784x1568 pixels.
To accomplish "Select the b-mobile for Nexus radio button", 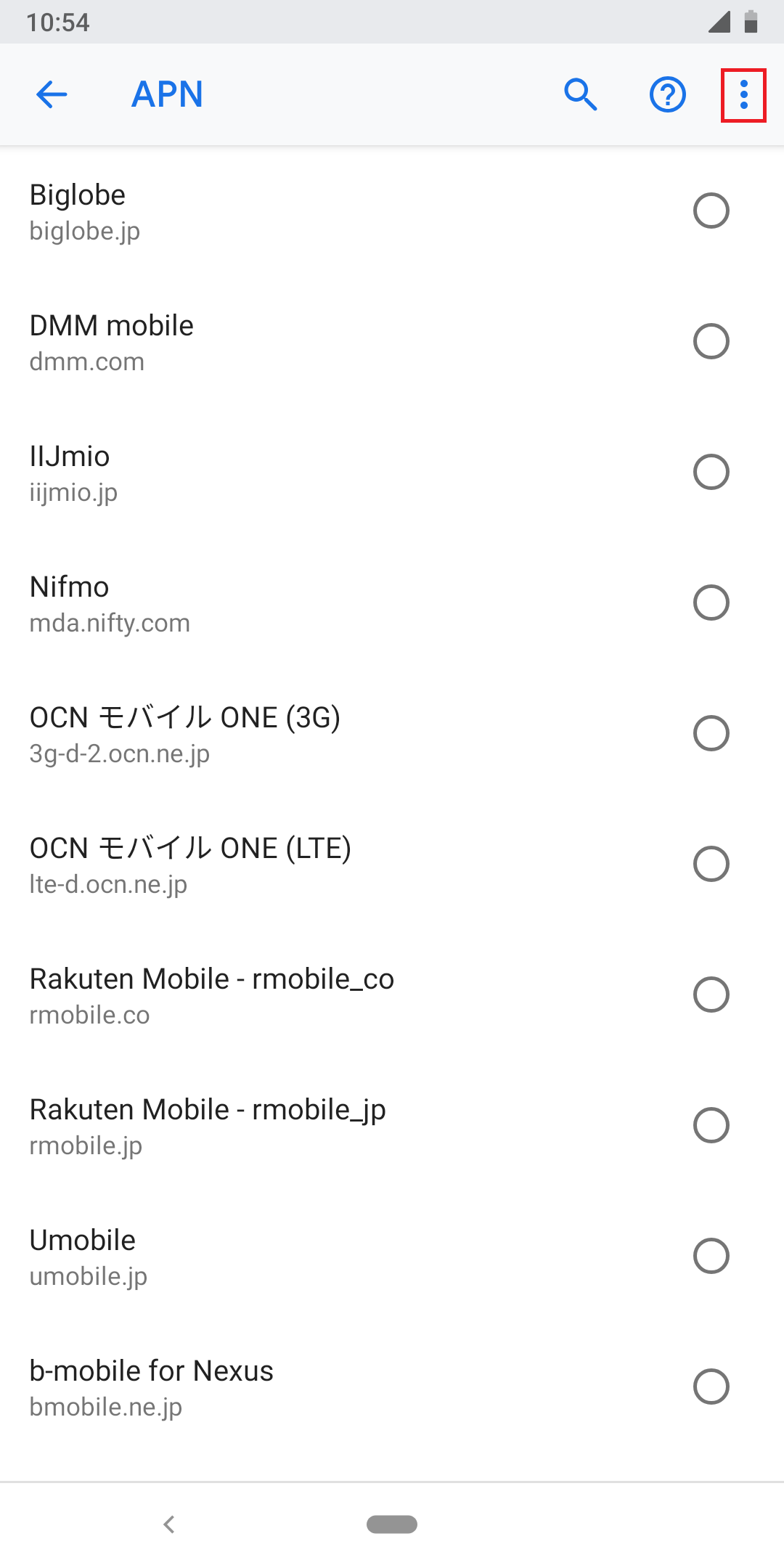I will 711,1387.
